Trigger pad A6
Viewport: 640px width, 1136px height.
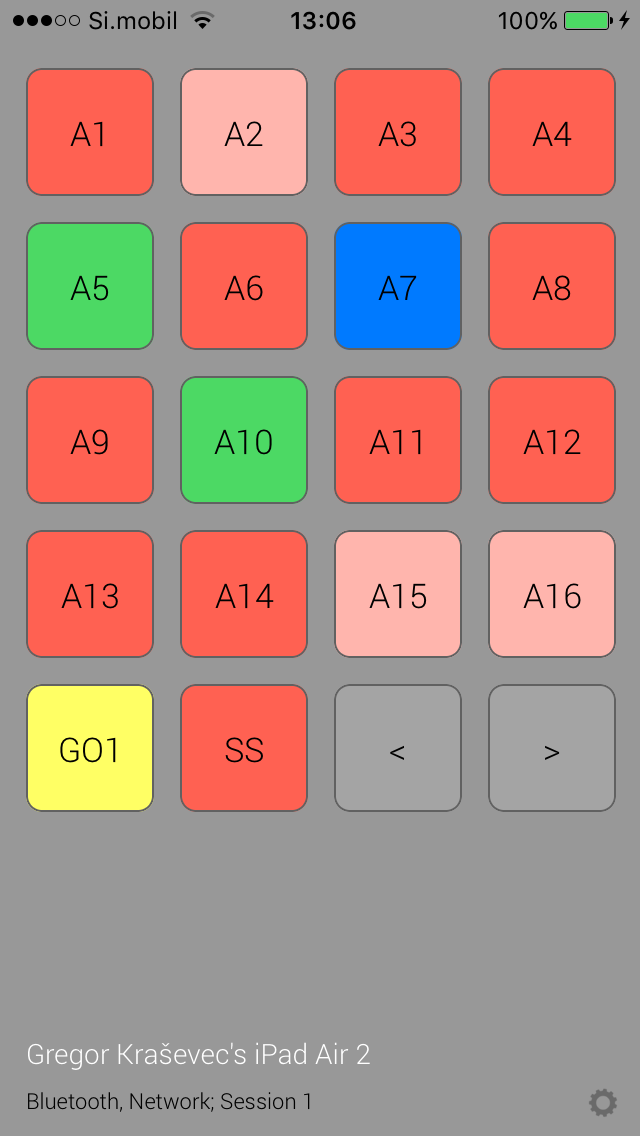point(244,286)
